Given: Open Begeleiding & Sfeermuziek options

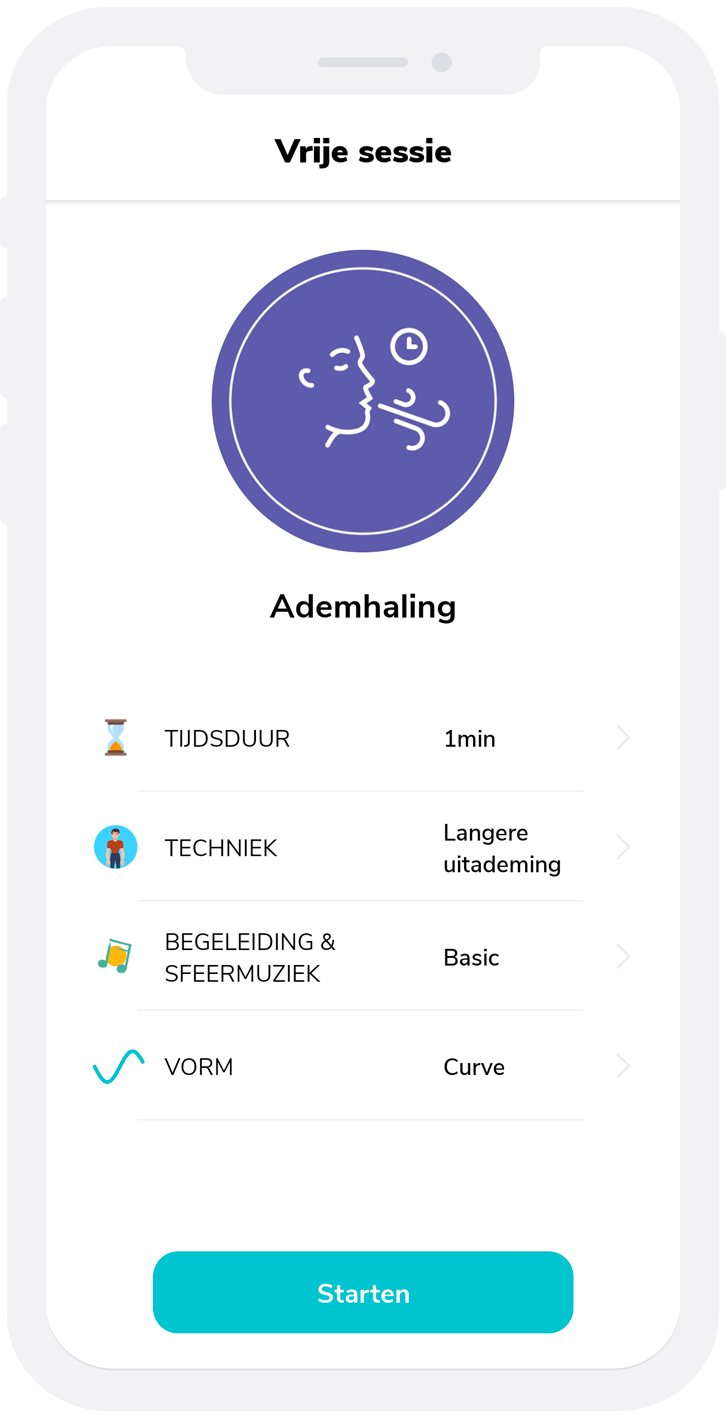Looking at the screenshot, I should point(362,957).
